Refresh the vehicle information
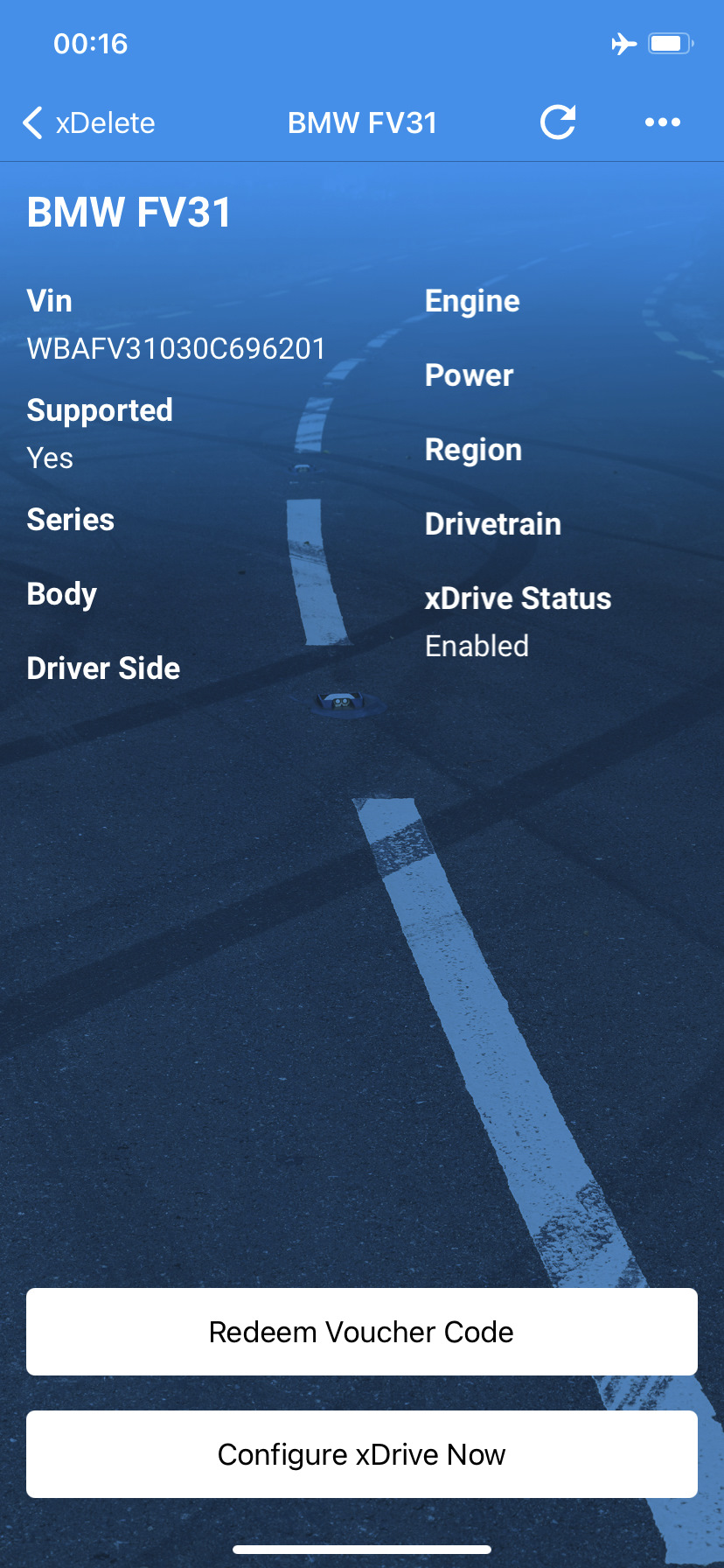This screenshot has width=724, height=1568. pyautogui.click(x=558, y=122)
